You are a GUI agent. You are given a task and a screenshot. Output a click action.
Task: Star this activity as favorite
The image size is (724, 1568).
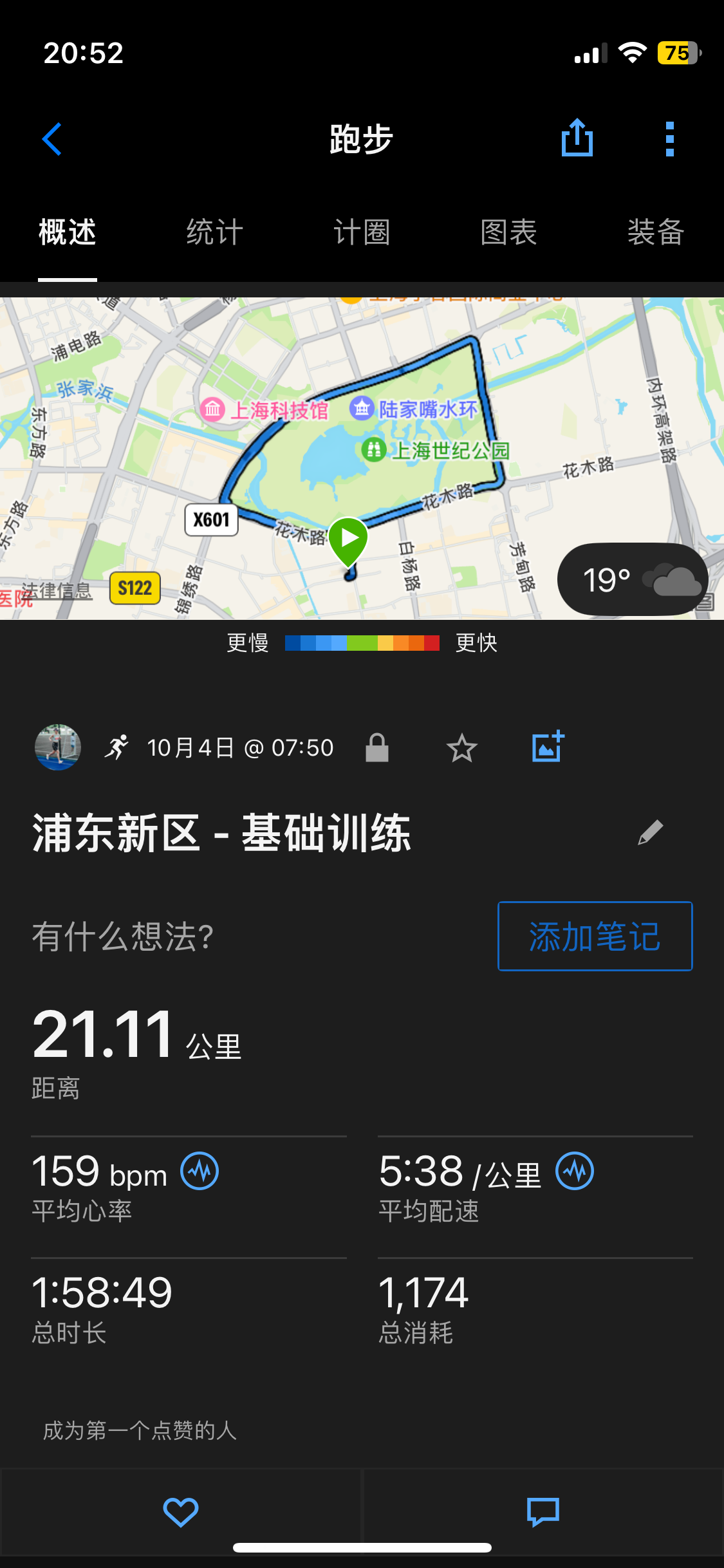coord(462,747)
